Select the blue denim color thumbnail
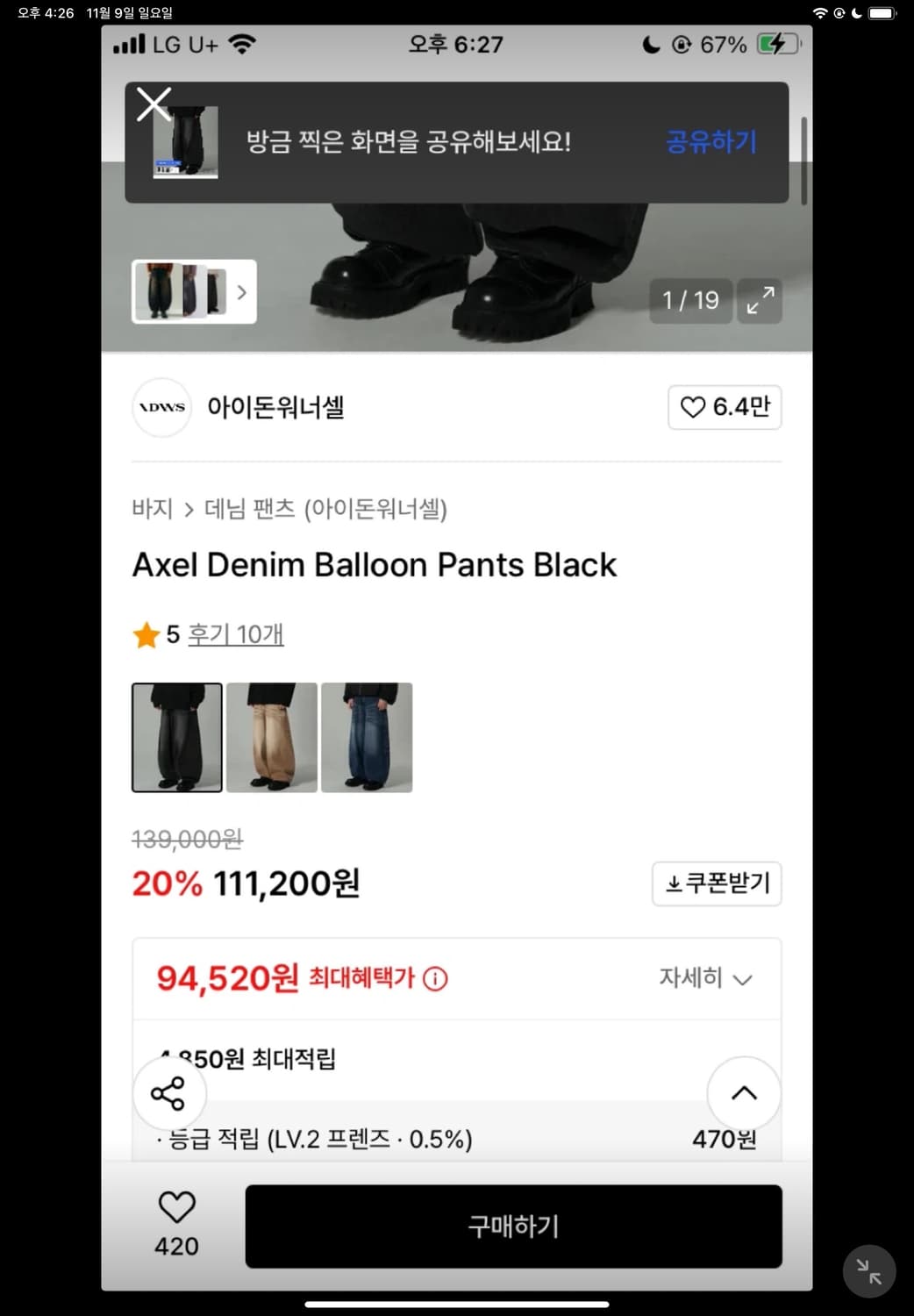The height and width of the screenshot is (1316, 914). (367, 738)
